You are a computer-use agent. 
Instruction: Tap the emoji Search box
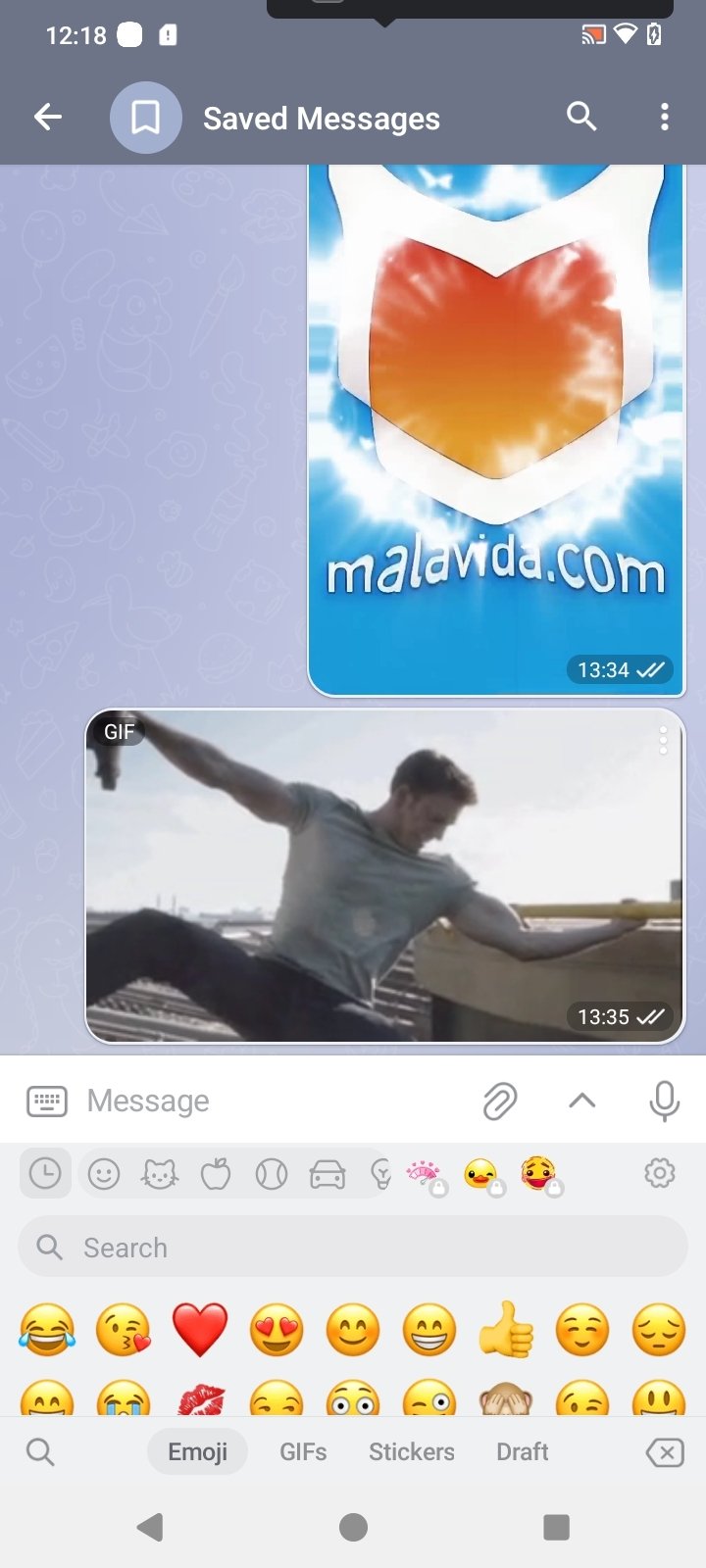353,1247
